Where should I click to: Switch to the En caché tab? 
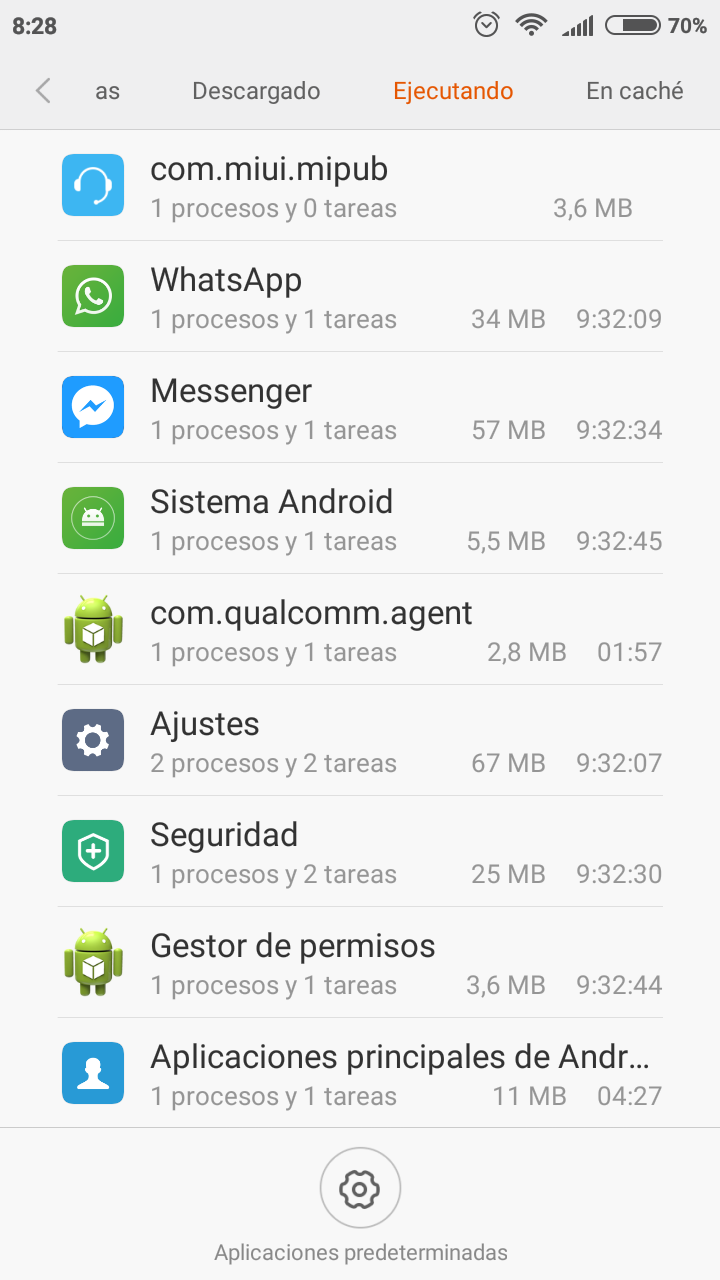(x=635, y=91)
